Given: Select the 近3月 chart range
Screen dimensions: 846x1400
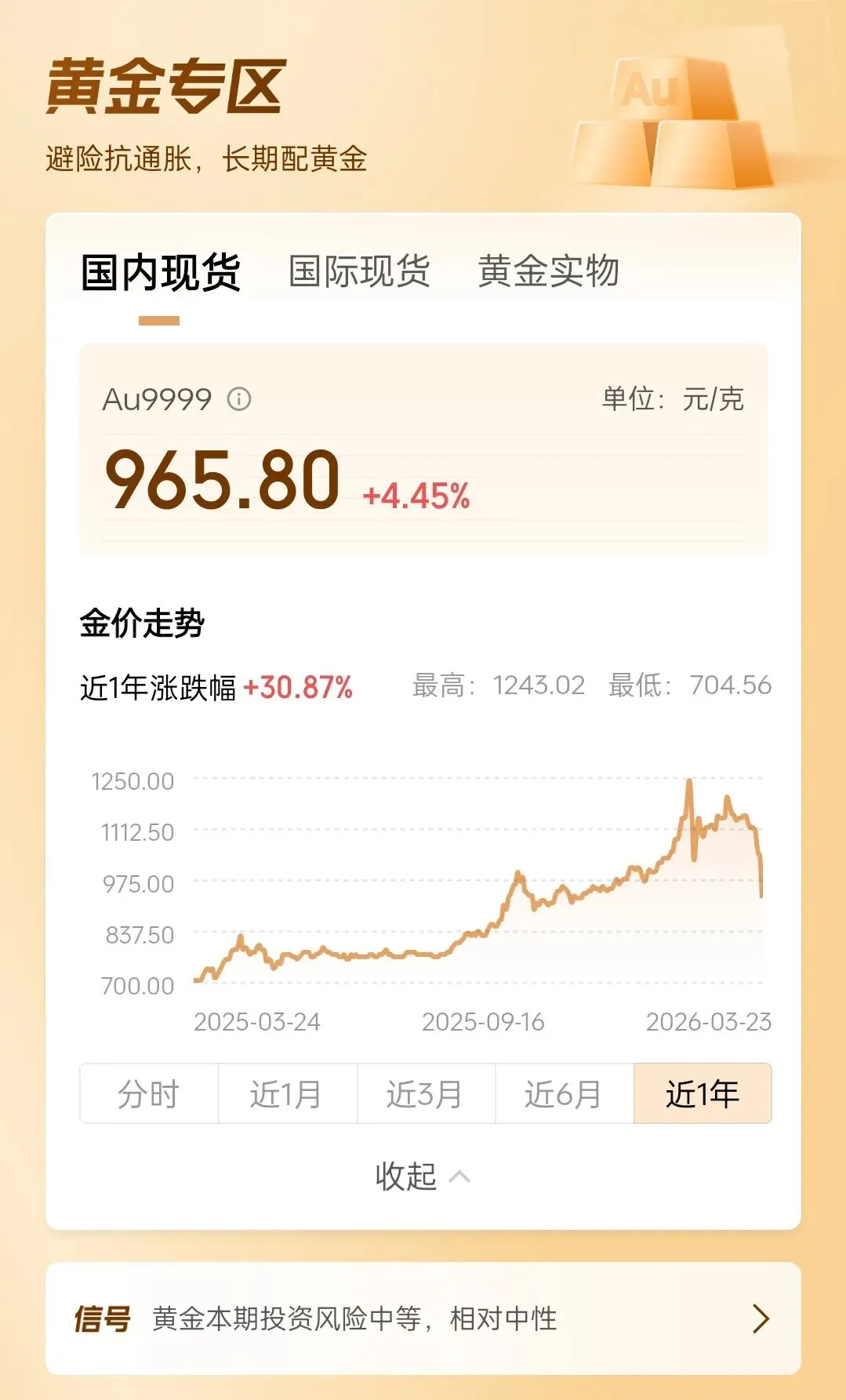Looking at the screenshot, I should pyautogui.click(x=426, y=1093).
